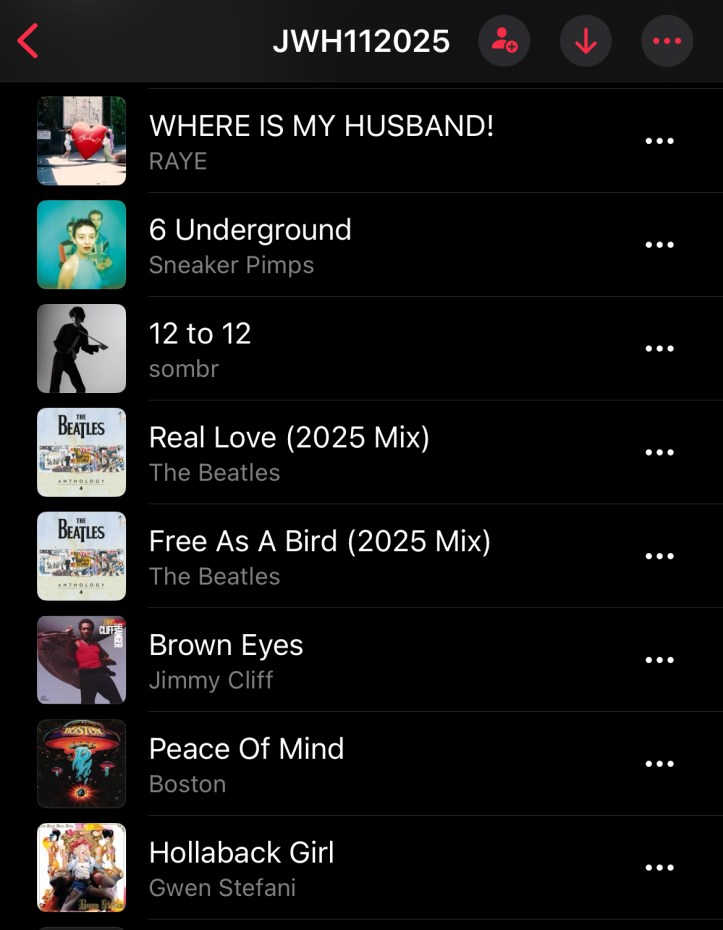The image size is (723, 930).
Task: Play WHERE IS MY HUSBAND! by RAYE
Action: coord(320,141)
